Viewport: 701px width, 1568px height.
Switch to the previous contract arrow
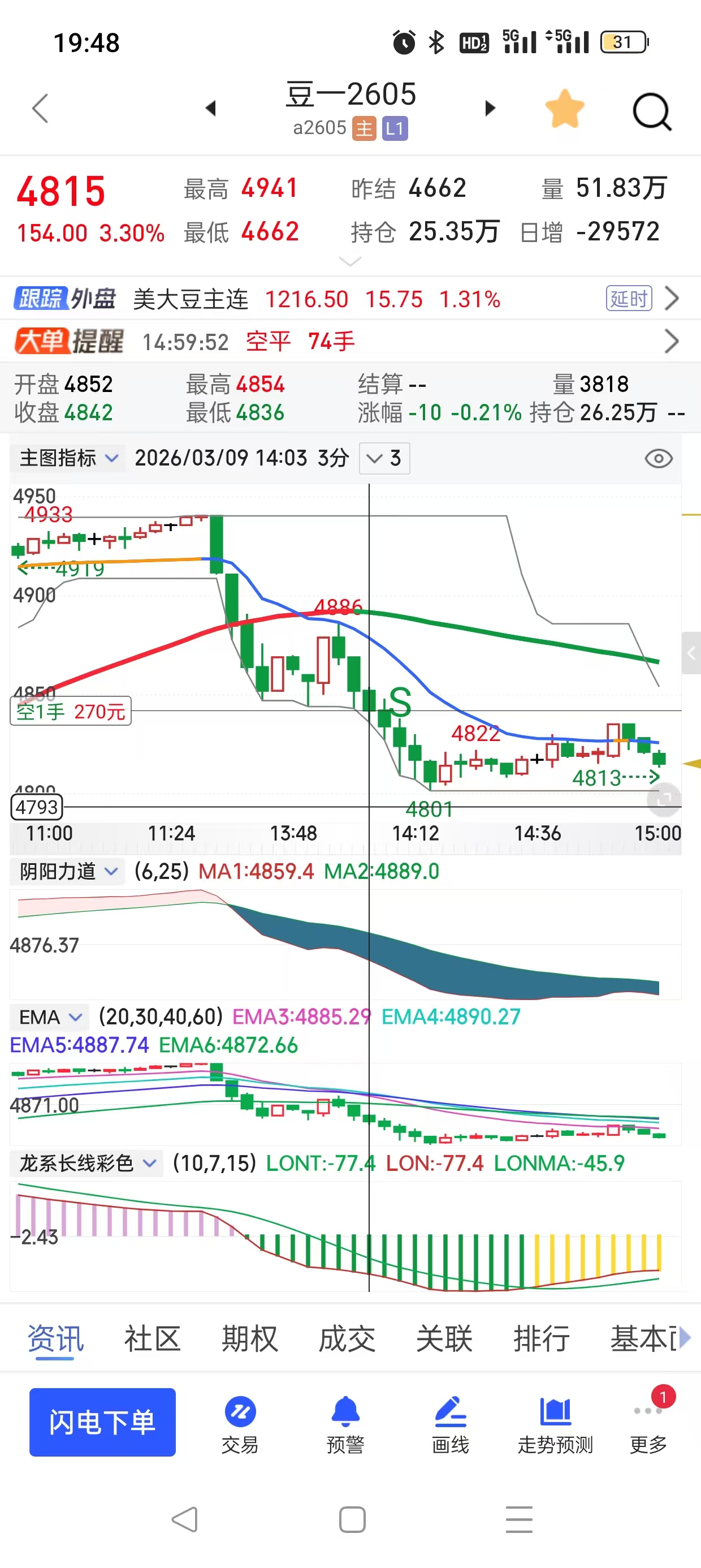coord(210,109)
